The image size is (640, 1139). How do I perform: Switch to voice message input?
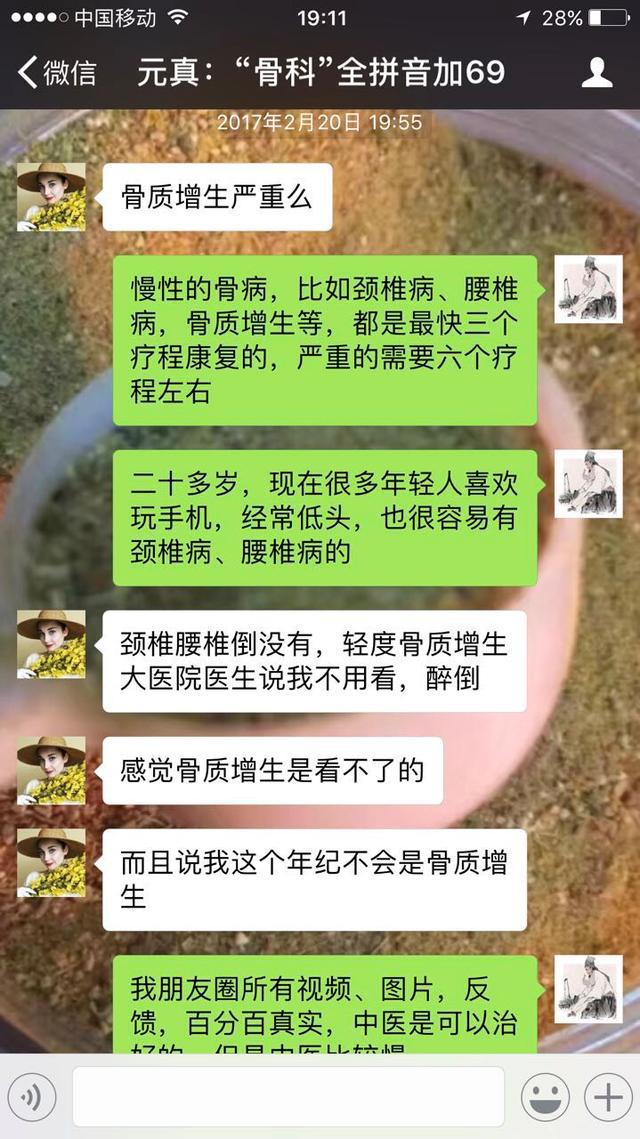[32, 1098]
